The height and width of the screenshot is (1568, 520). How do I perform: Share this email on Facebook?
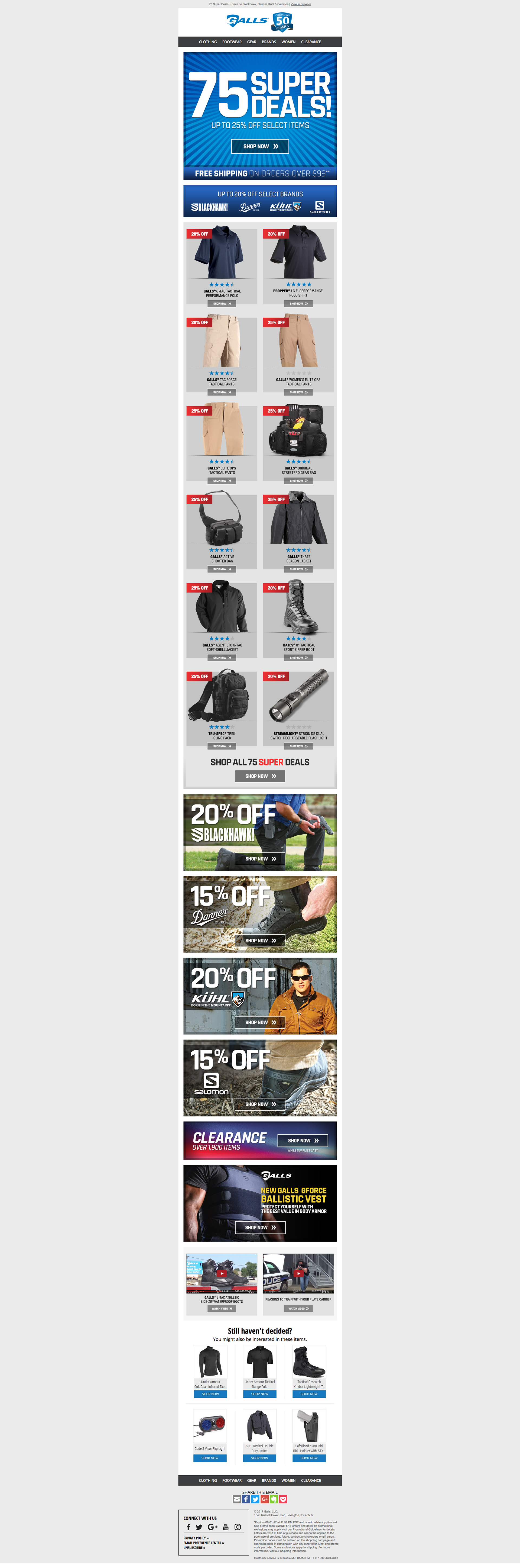(x=246, y=1499)
